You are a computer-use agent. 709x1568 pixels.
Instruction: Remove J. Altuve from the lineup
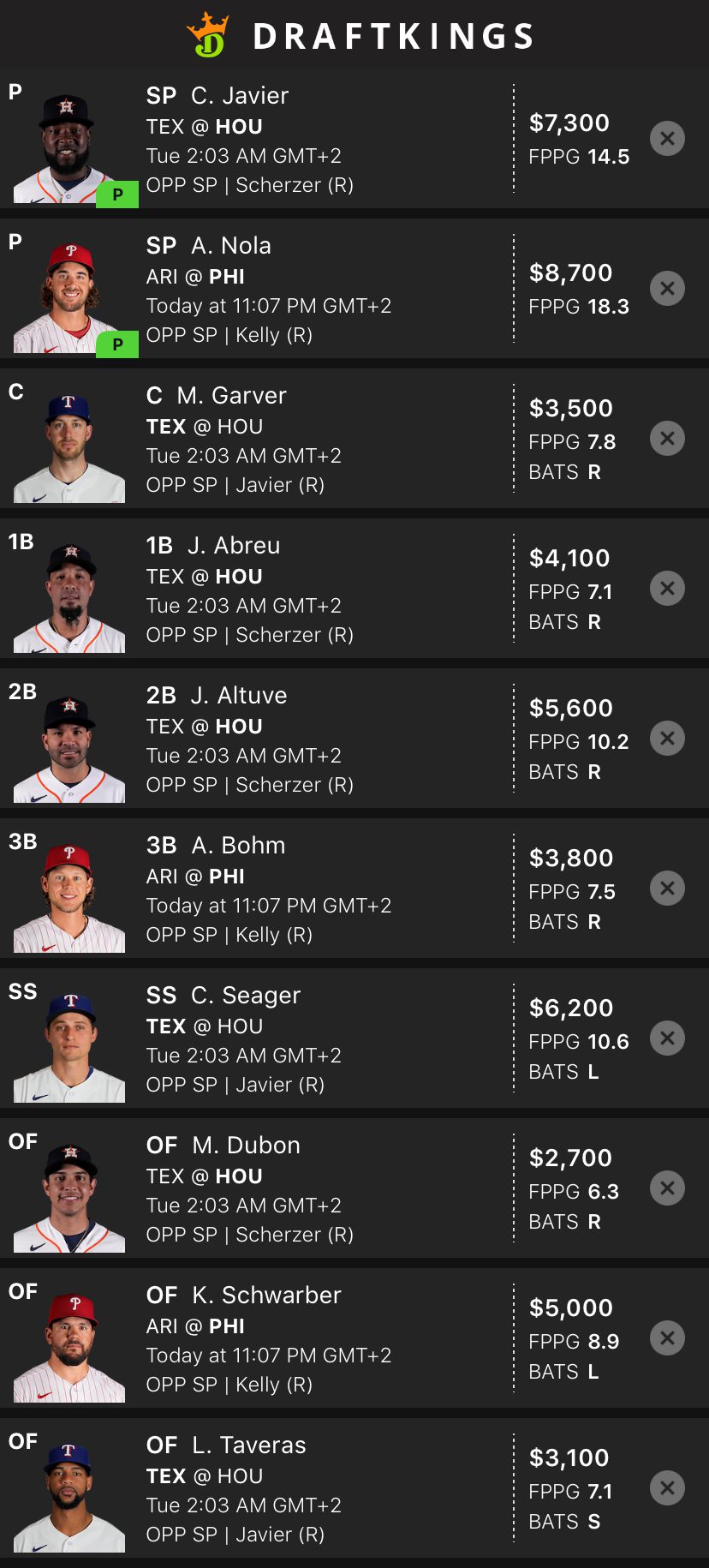click(667, 739)
